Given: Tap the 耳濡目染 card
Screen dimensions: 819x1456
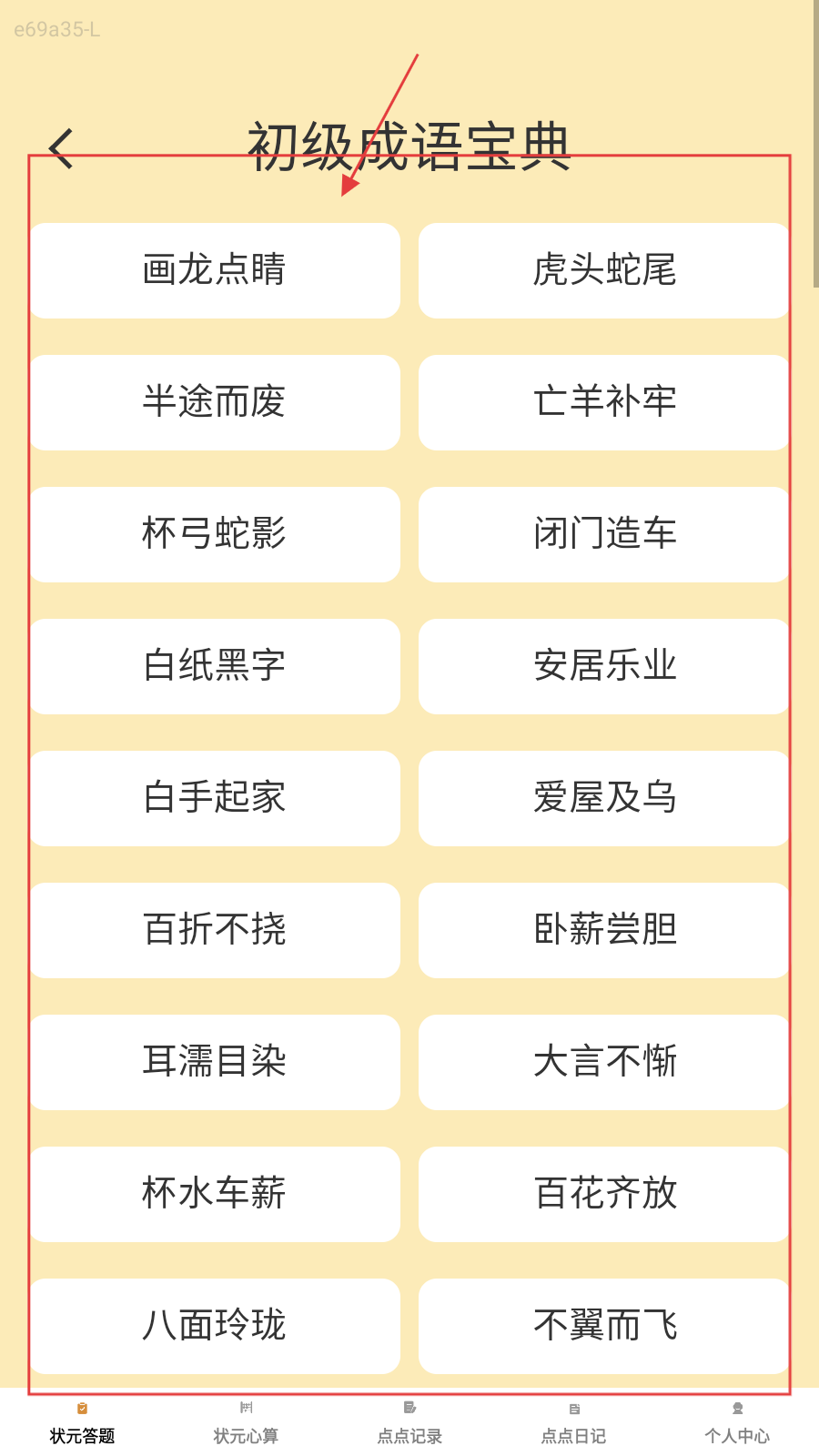Looking at the screenshot, I should pos(215,1062).
